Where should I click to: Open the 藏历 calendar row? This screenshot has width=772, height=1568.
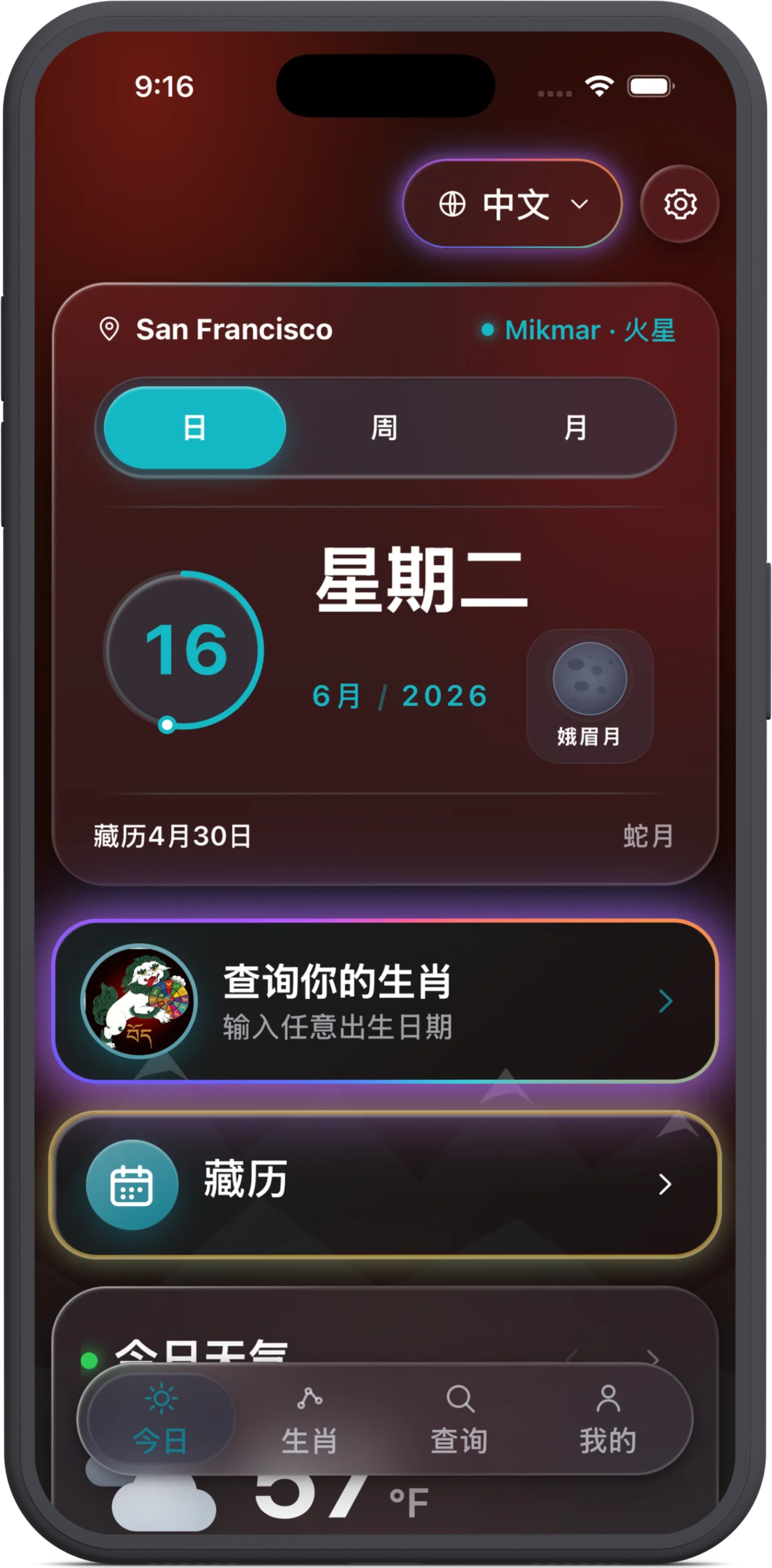[x=386, y=1185]
